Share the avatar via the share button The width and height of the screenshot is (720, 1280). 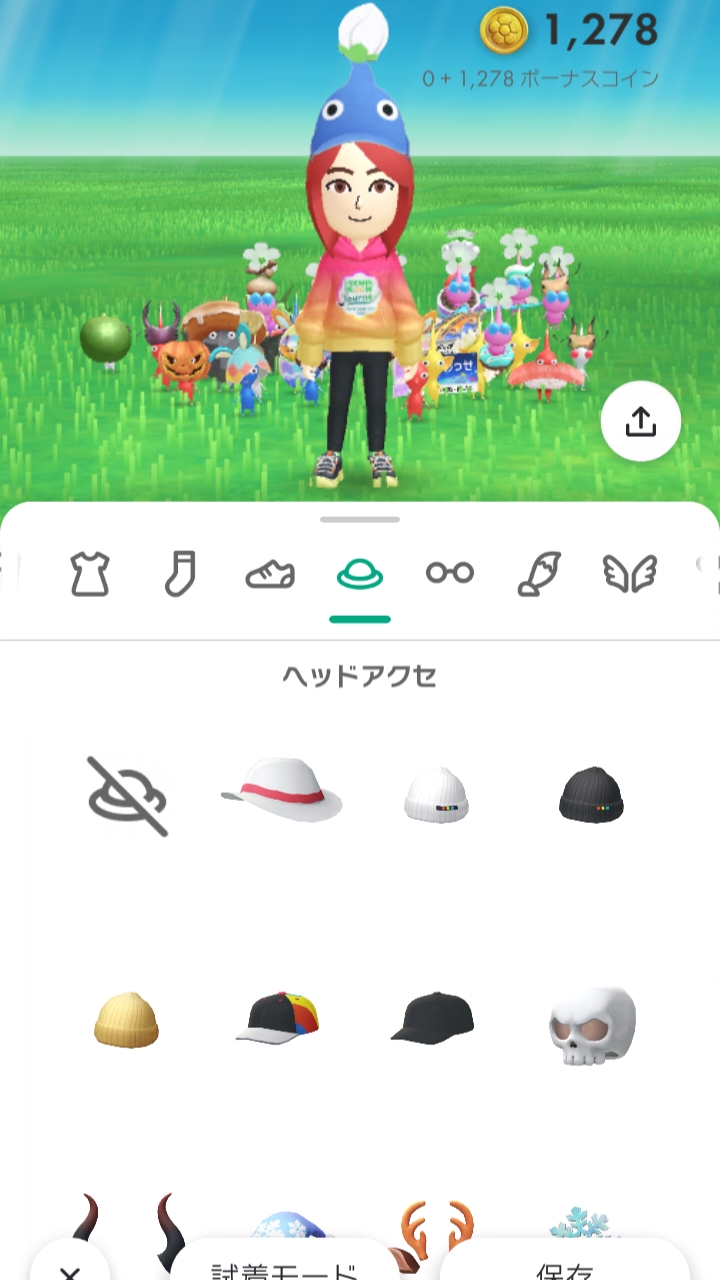pos(640,423)
